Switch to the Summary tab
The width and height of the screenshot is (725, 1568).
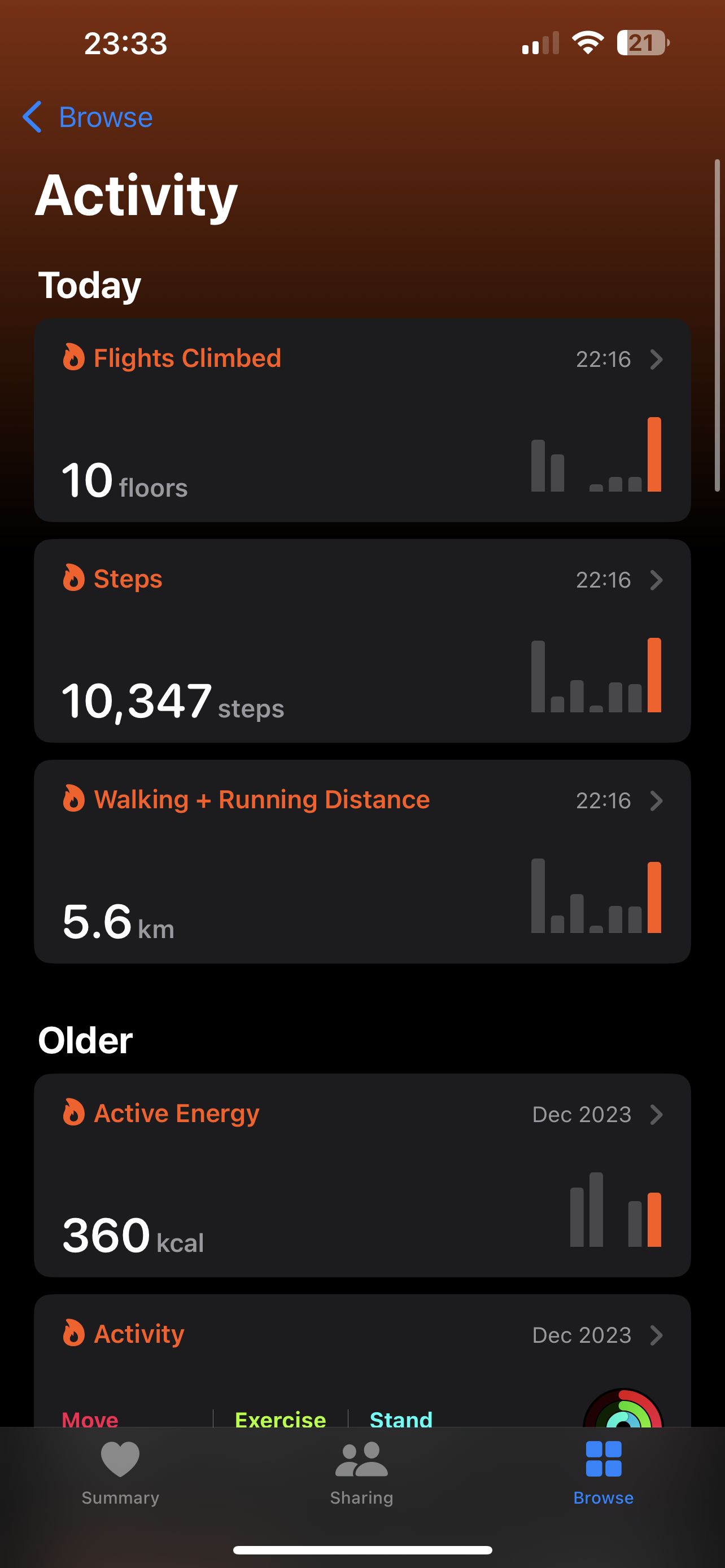click(120, 1473)
